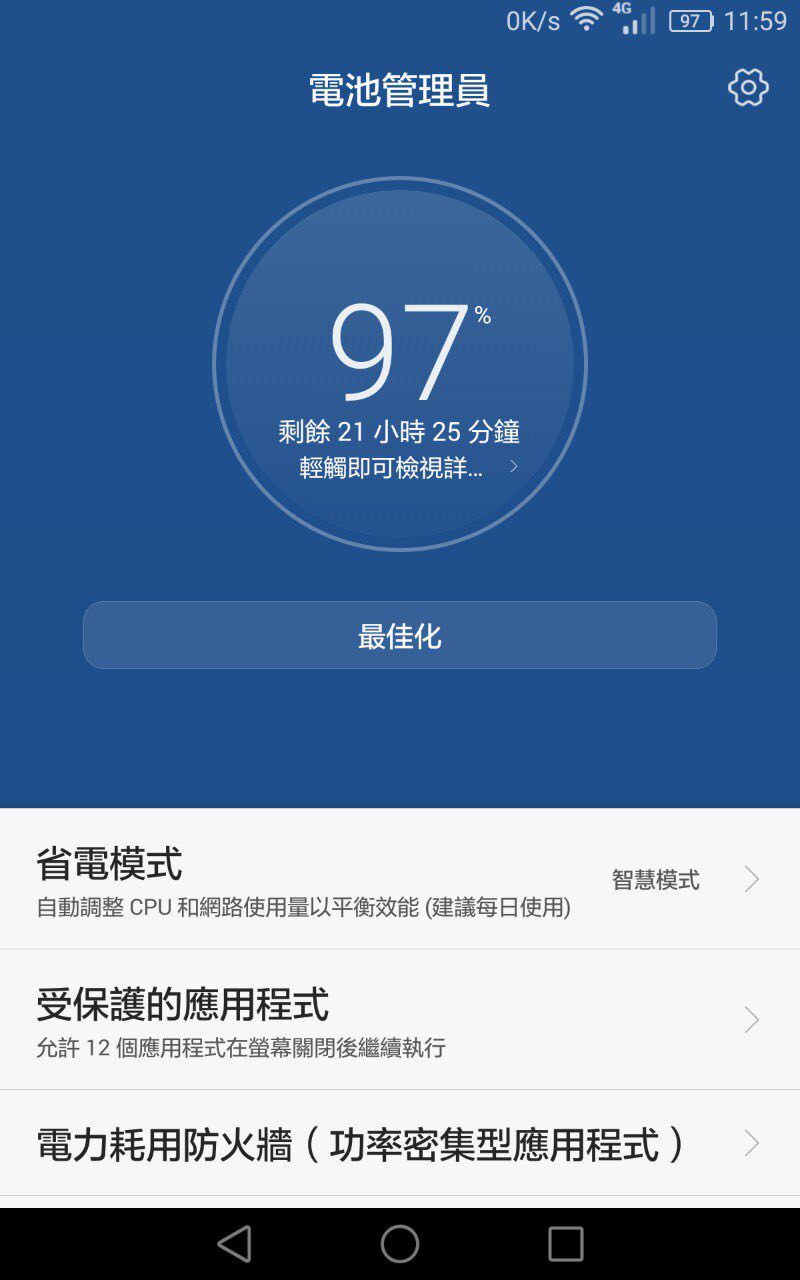The width and height of the screenshot is (800, 1280).
Task: Open the battery manager settings gear
Action: click(x=748, y=88)
